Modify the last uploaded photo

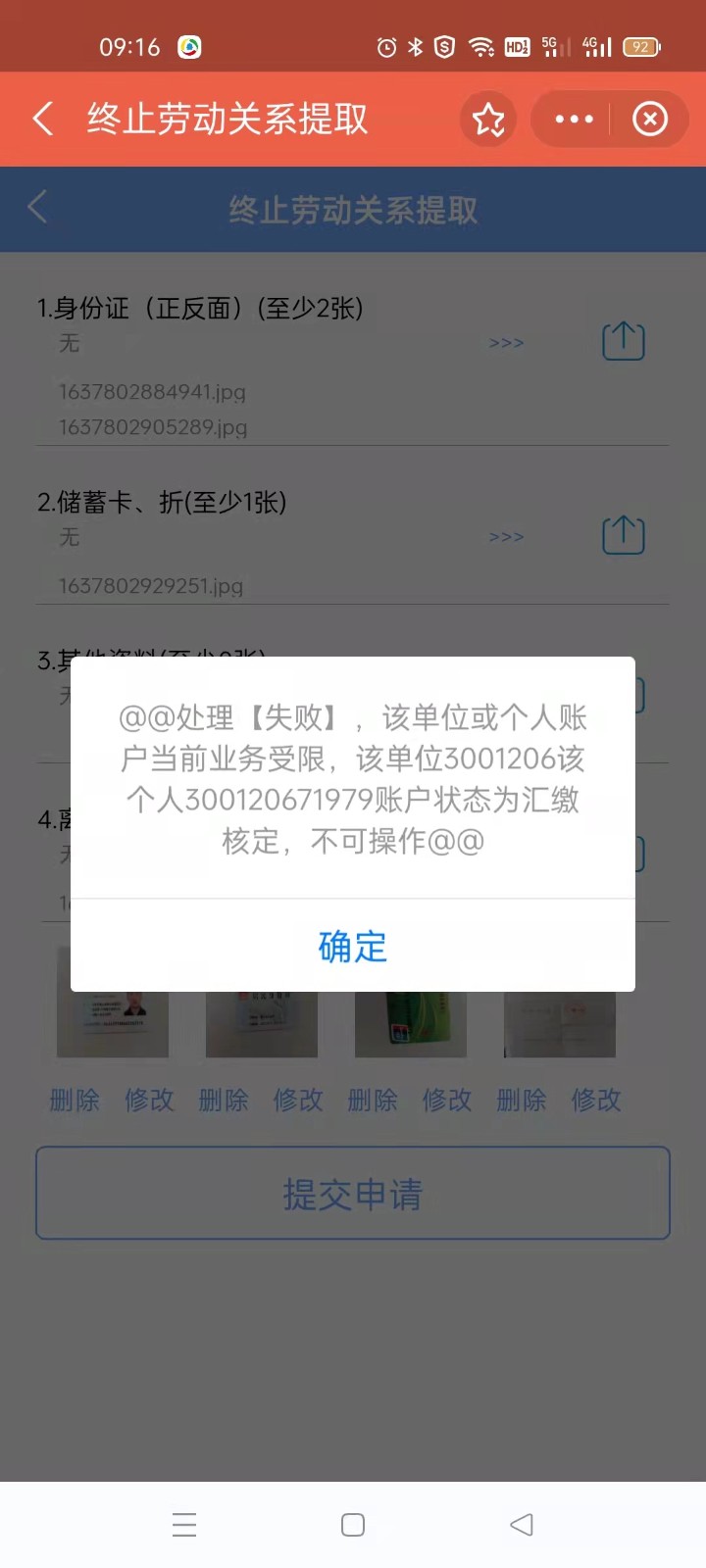pos(596,1101)
